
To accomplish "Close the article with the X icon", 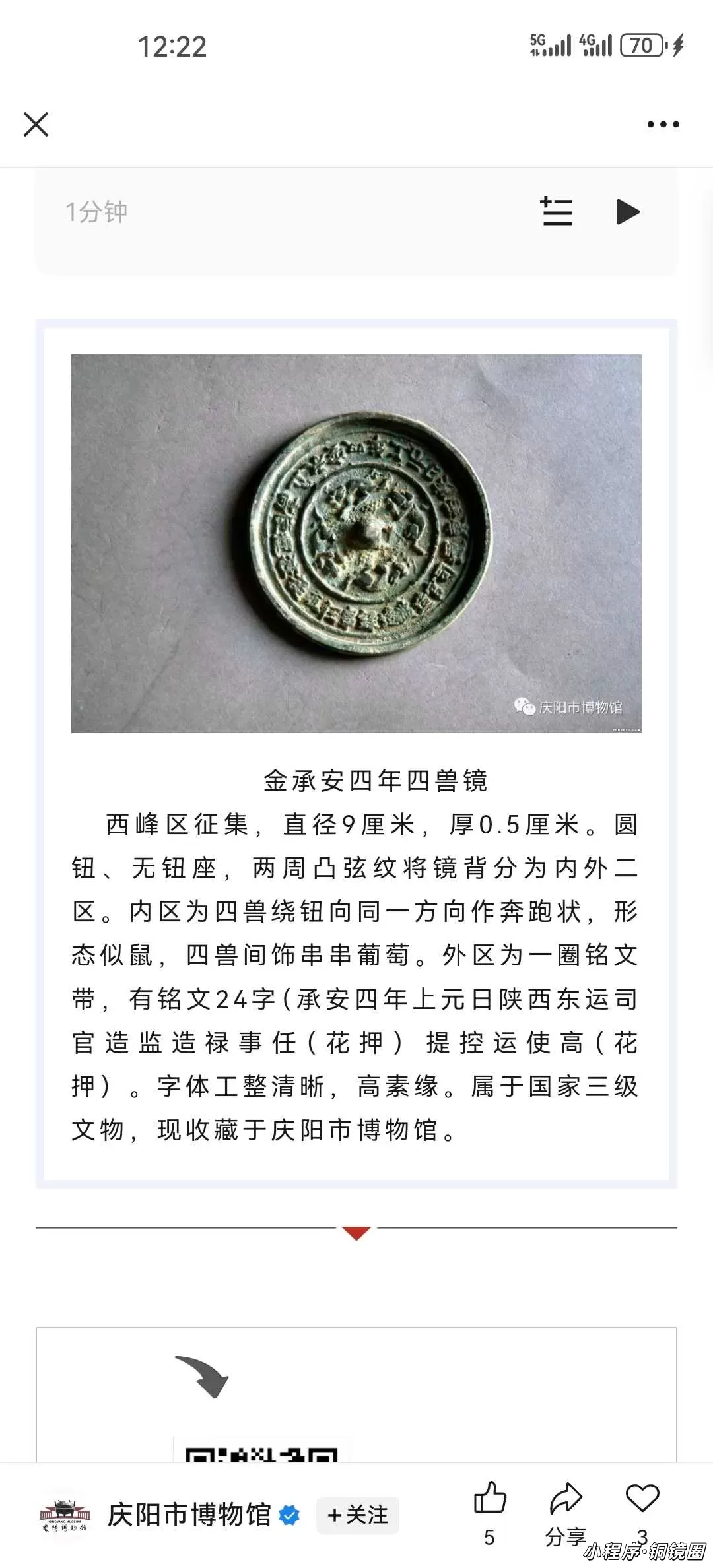I will [x=36, y=124].
